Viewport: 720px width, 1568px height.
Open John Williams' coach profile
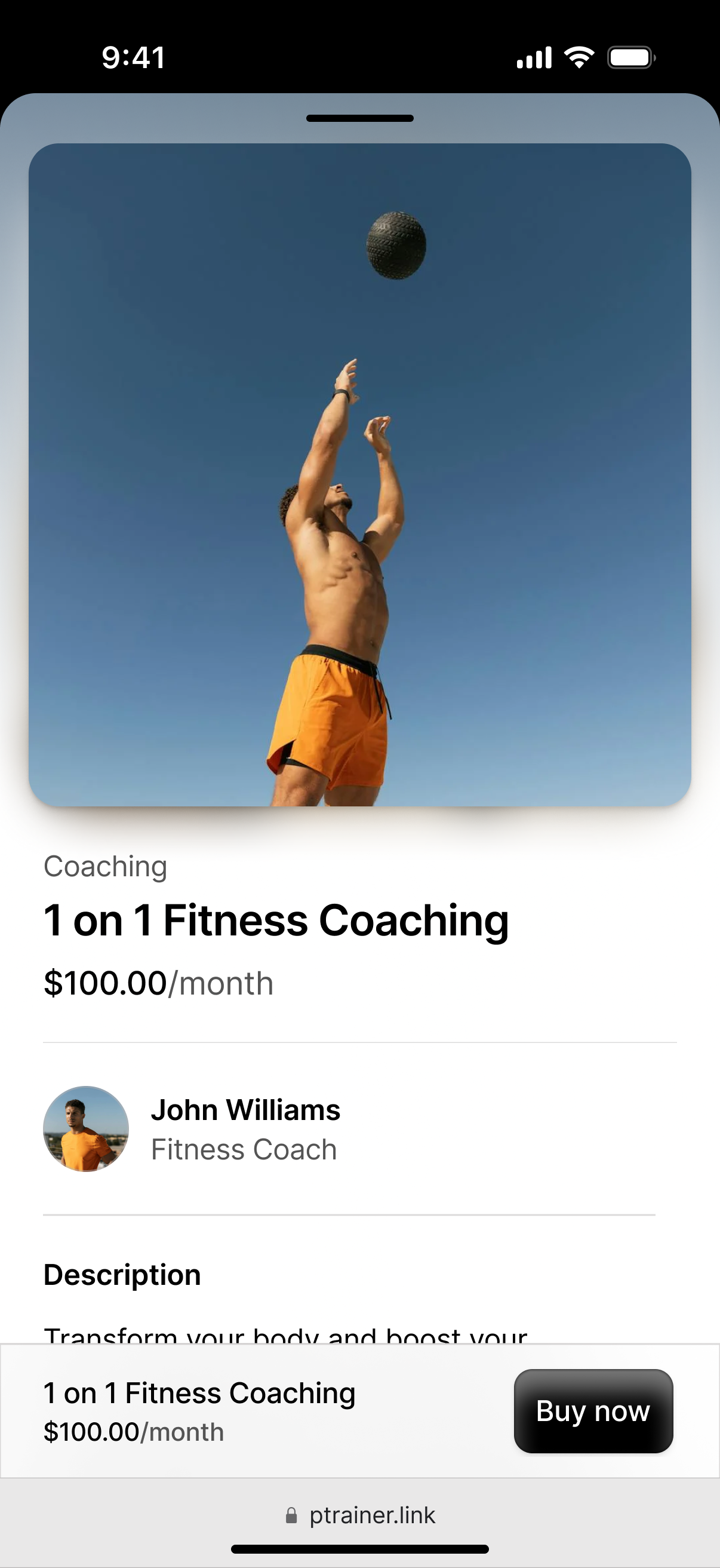pos(245,1128)
